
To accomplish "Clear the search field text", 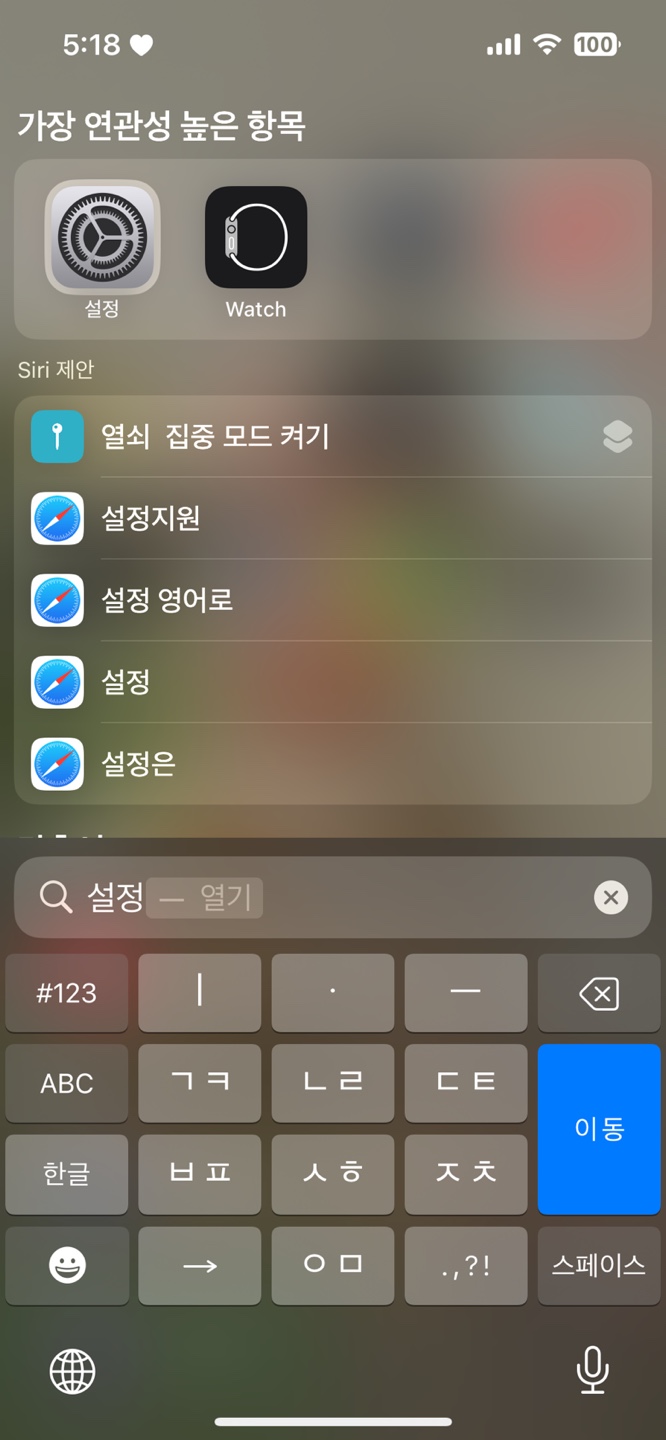I will click(x=610, y=897).
